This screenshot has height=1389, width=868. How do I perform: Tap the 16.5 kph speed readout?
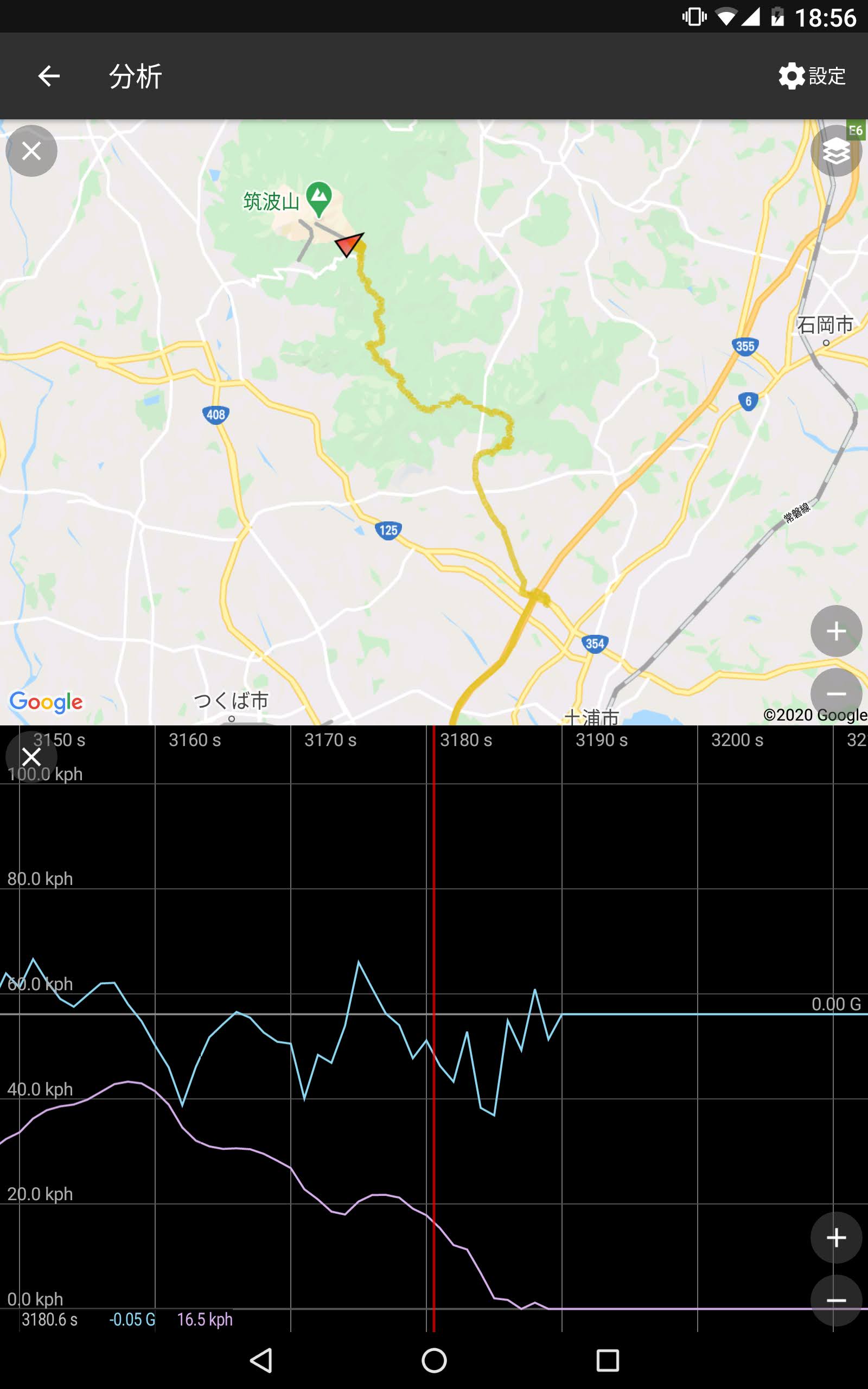[x=205, y=1320]
